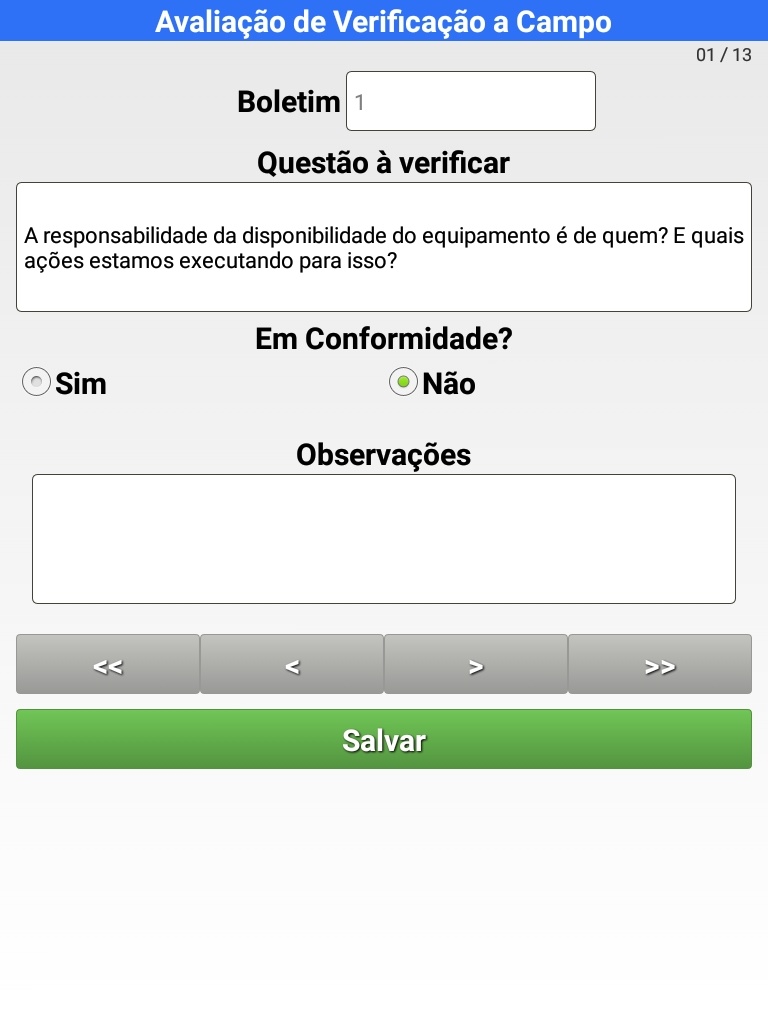Go to the previous question (<)
Viewport: 768px width, 1024px height.
pos(292,665)
